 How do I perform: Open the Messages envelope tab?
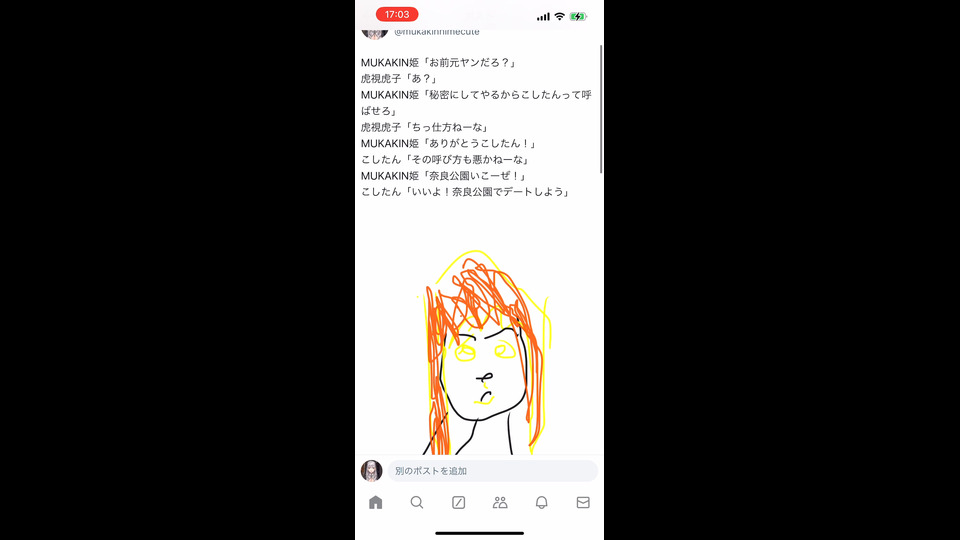click(x=583, y=503)
